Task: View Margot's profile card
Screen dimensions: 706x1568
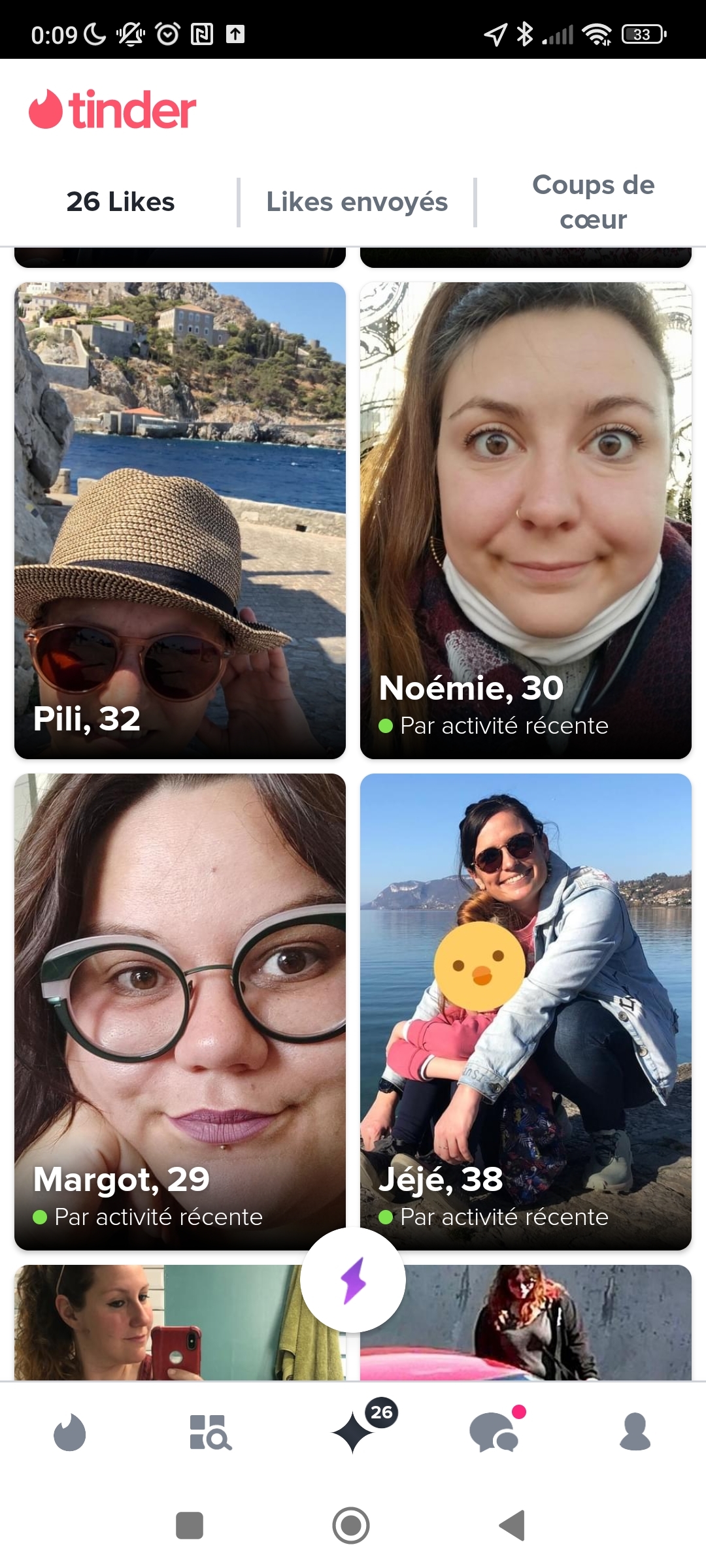Action: pyautogui.click(x=180, y=1011)
